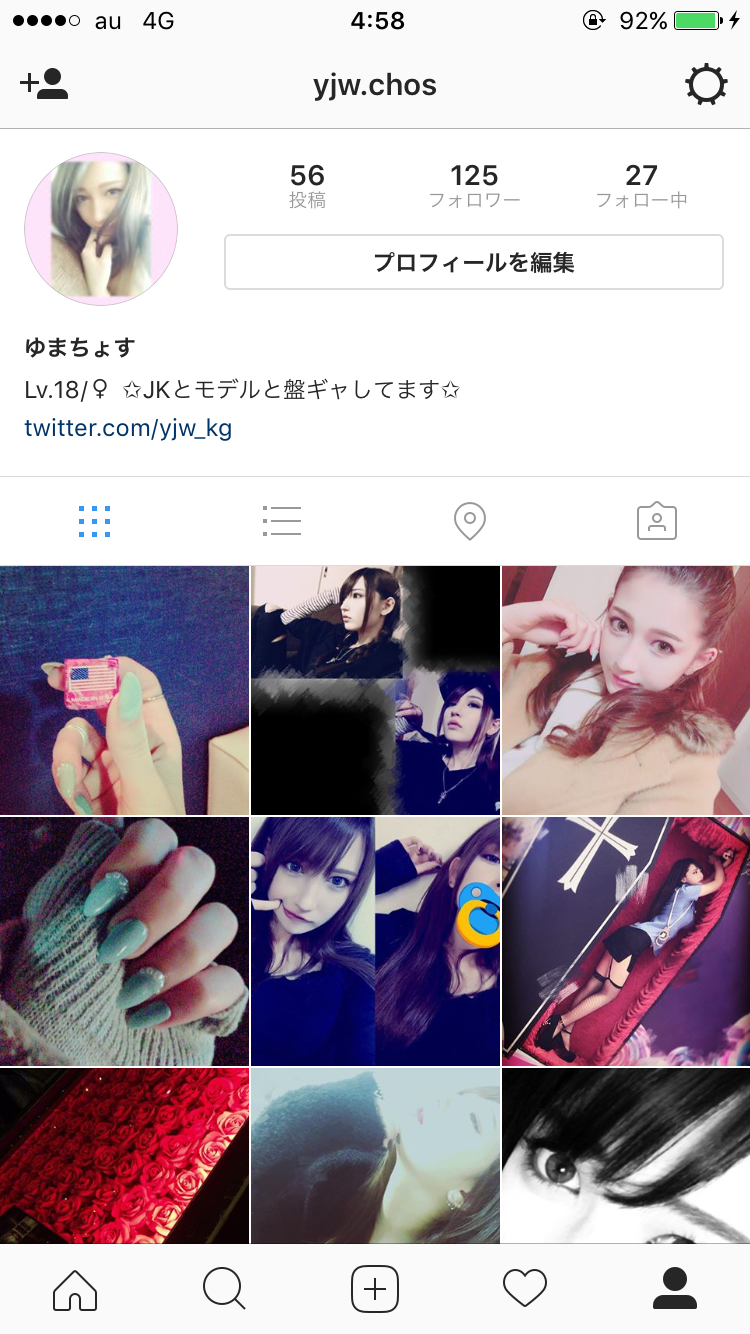Viewport: 750px width, 1334px height.
Task: Open the cross and red coffin photo
Action: (626, 941)
